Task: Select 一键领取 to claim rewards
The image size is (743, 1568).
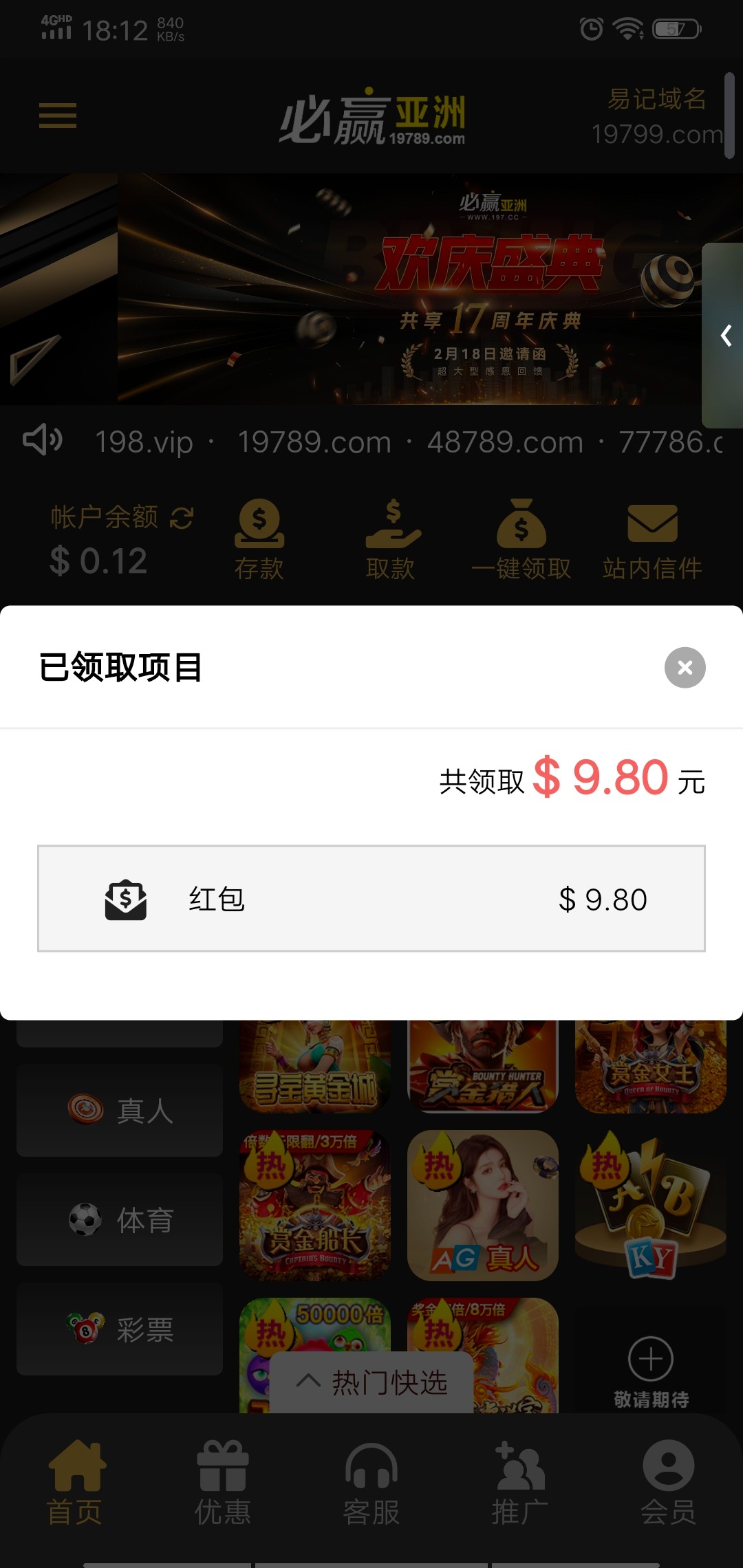Action: pos(521,540)
